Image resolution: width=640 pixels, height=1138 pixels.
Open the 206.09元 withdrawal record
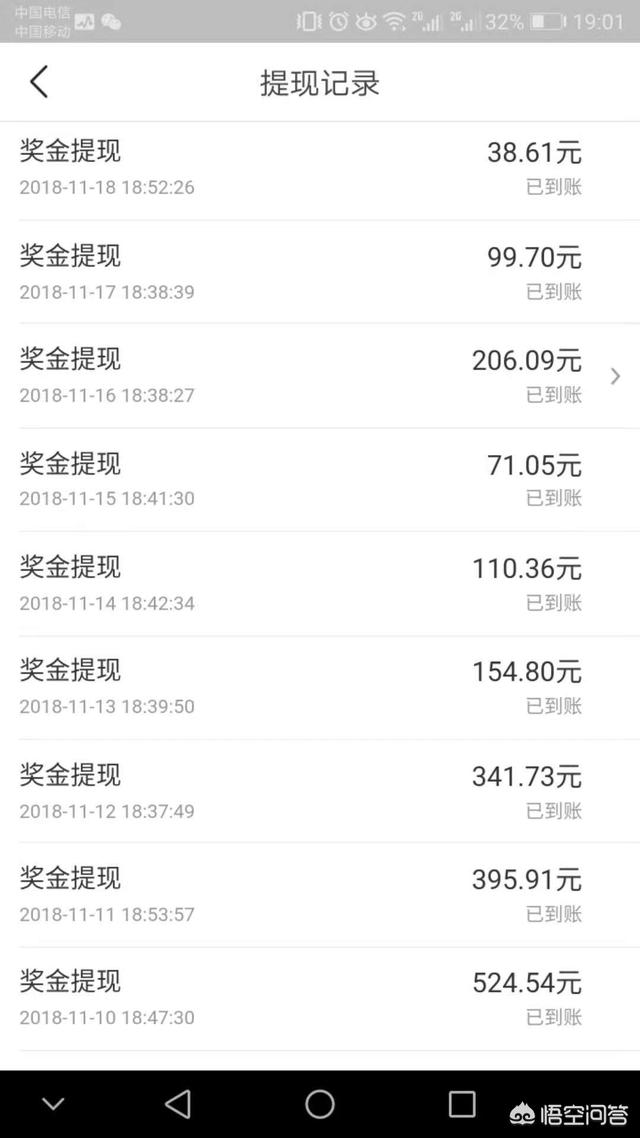320,376
